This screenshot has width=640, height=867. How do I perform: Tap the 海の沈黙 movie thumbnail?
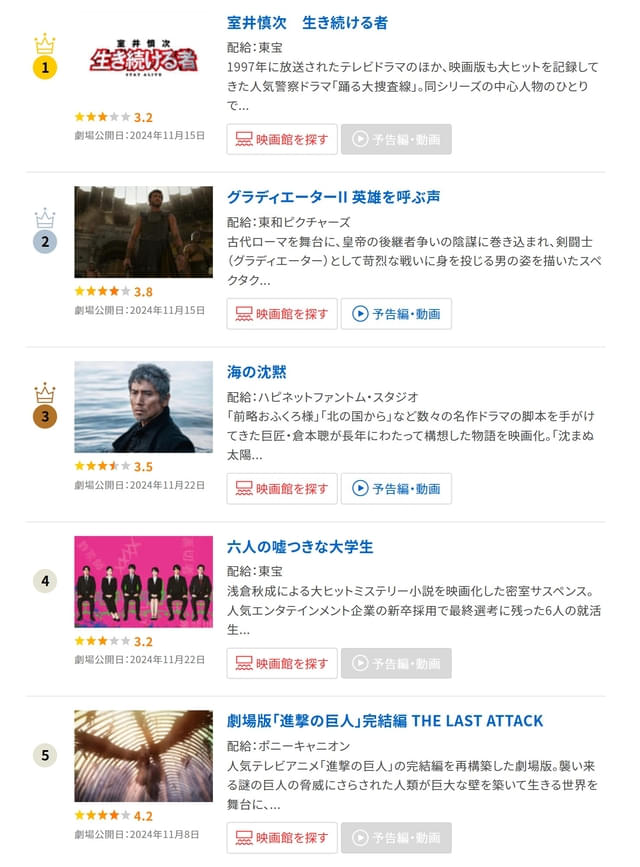click(x=143, y=407)
